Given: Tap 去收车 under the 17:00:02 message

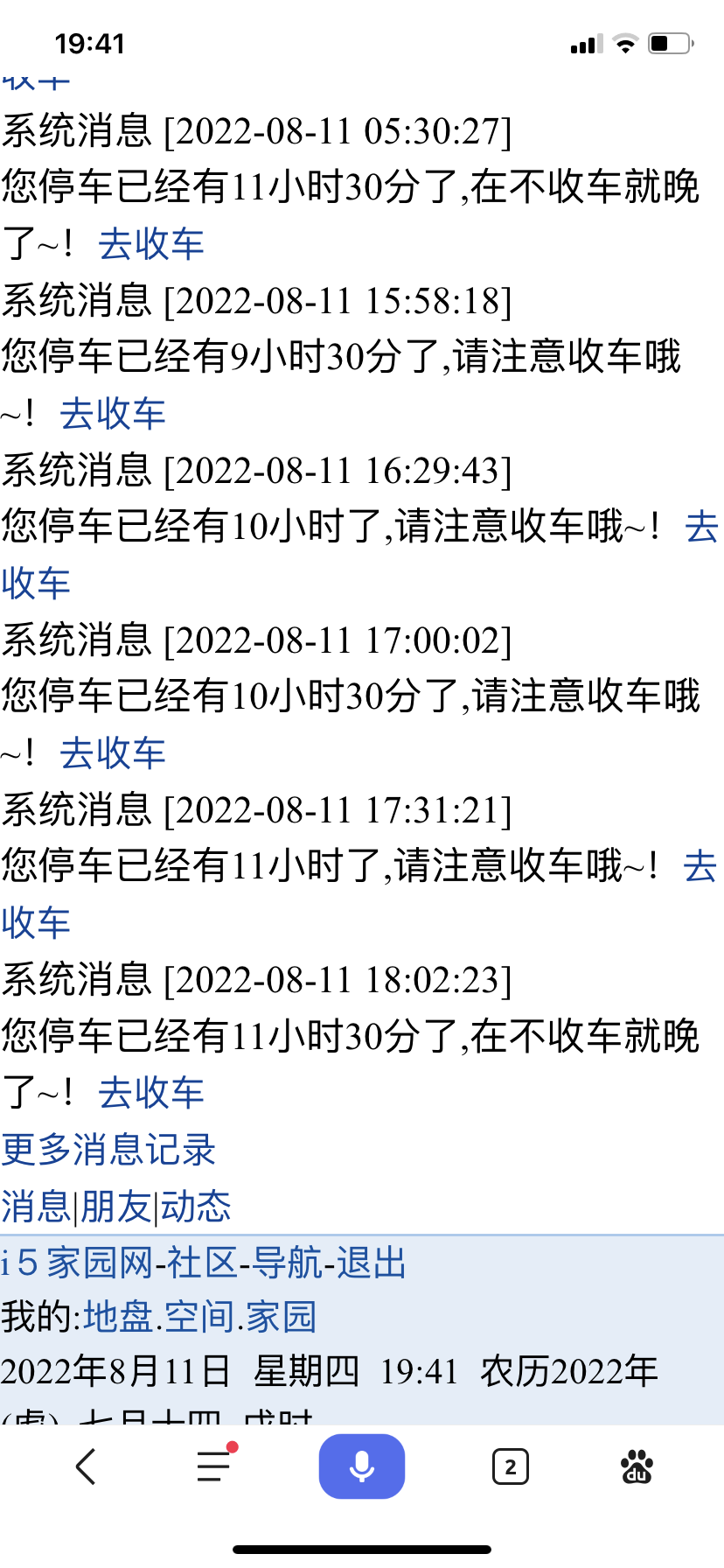Looking at the screenshot, I should pos(113,753).
